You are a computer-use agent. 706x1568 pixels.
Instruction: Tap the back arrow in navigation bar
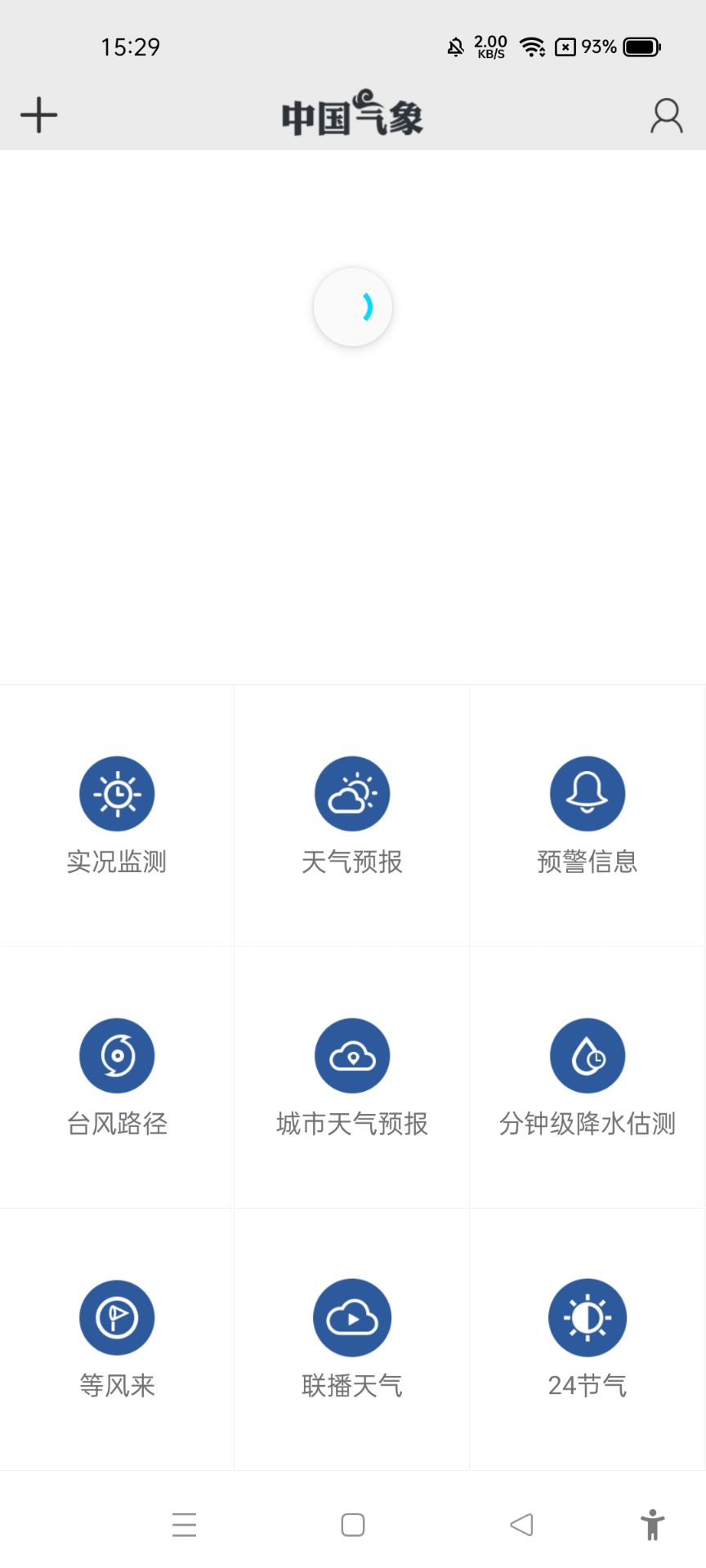point(521,1524)
